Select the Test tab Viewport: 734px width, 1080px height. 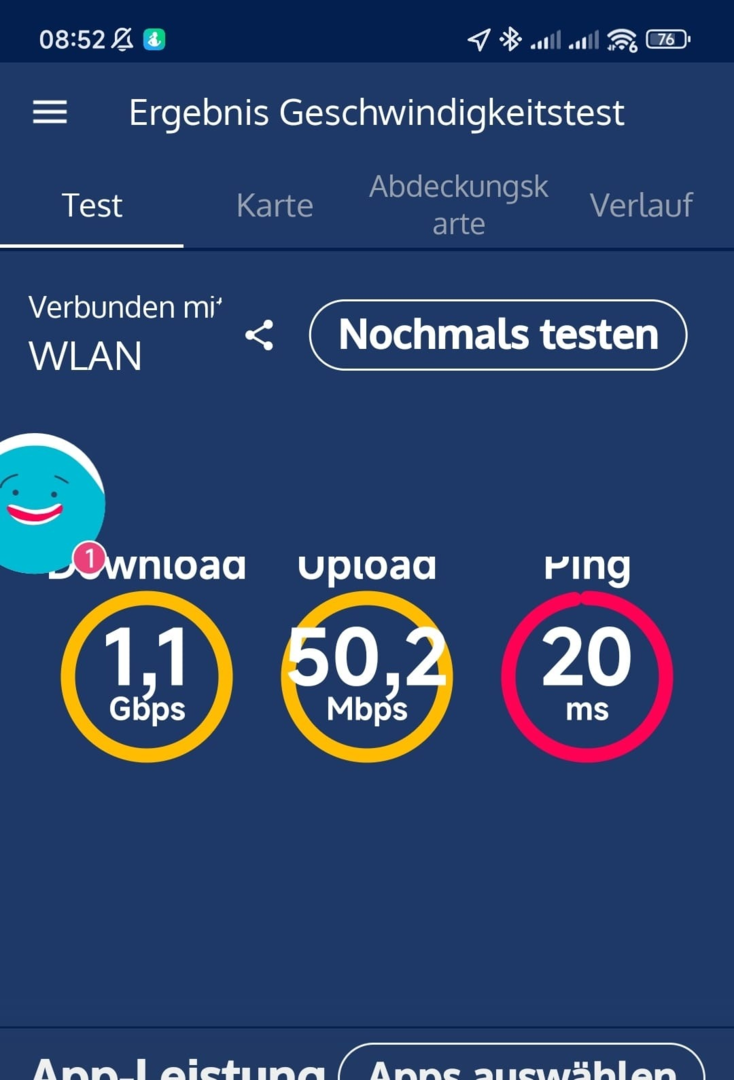[92, 205]
